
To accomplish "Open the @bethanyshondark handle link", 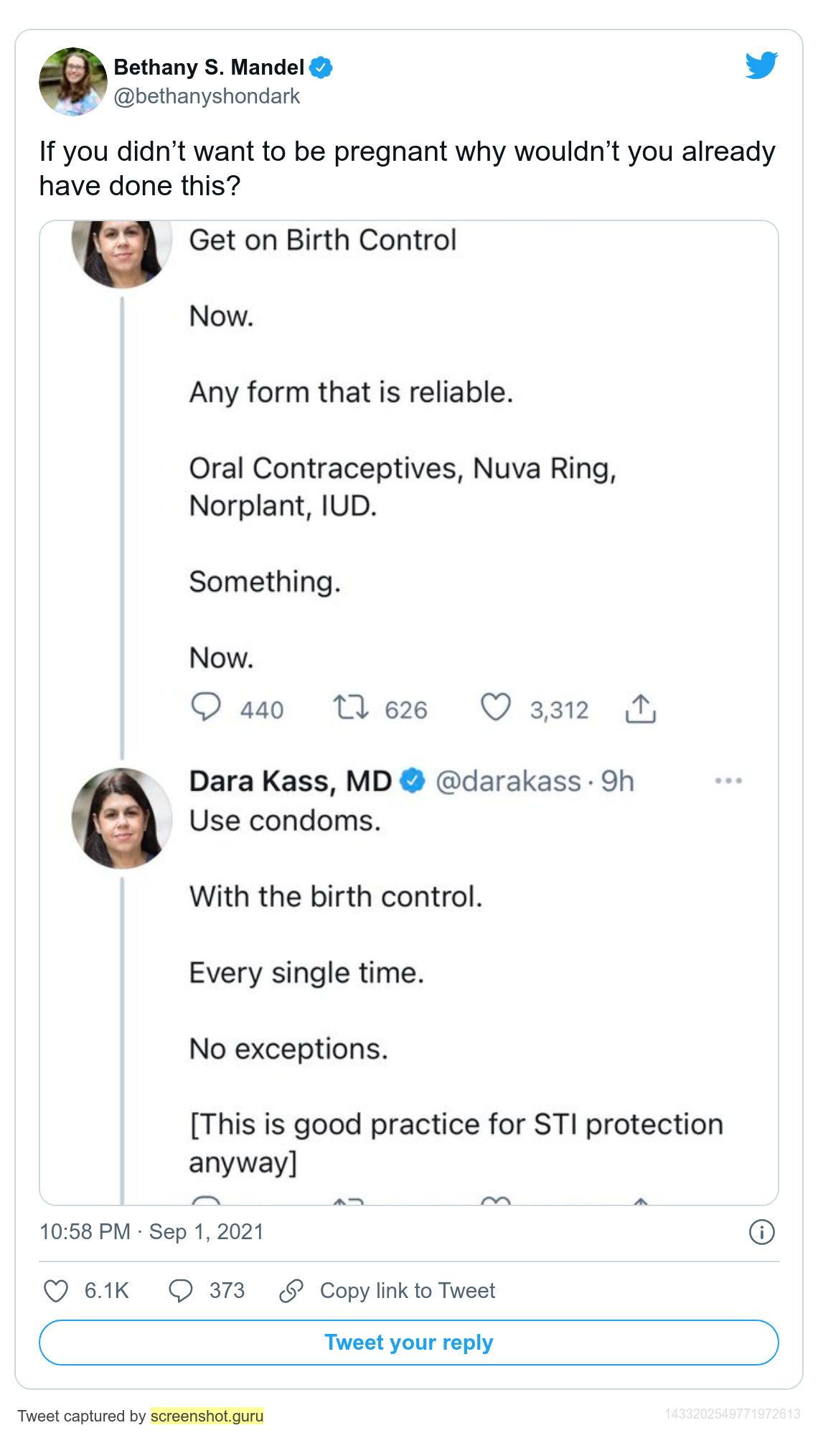I will pyautogui.click(x=207, y=96).
